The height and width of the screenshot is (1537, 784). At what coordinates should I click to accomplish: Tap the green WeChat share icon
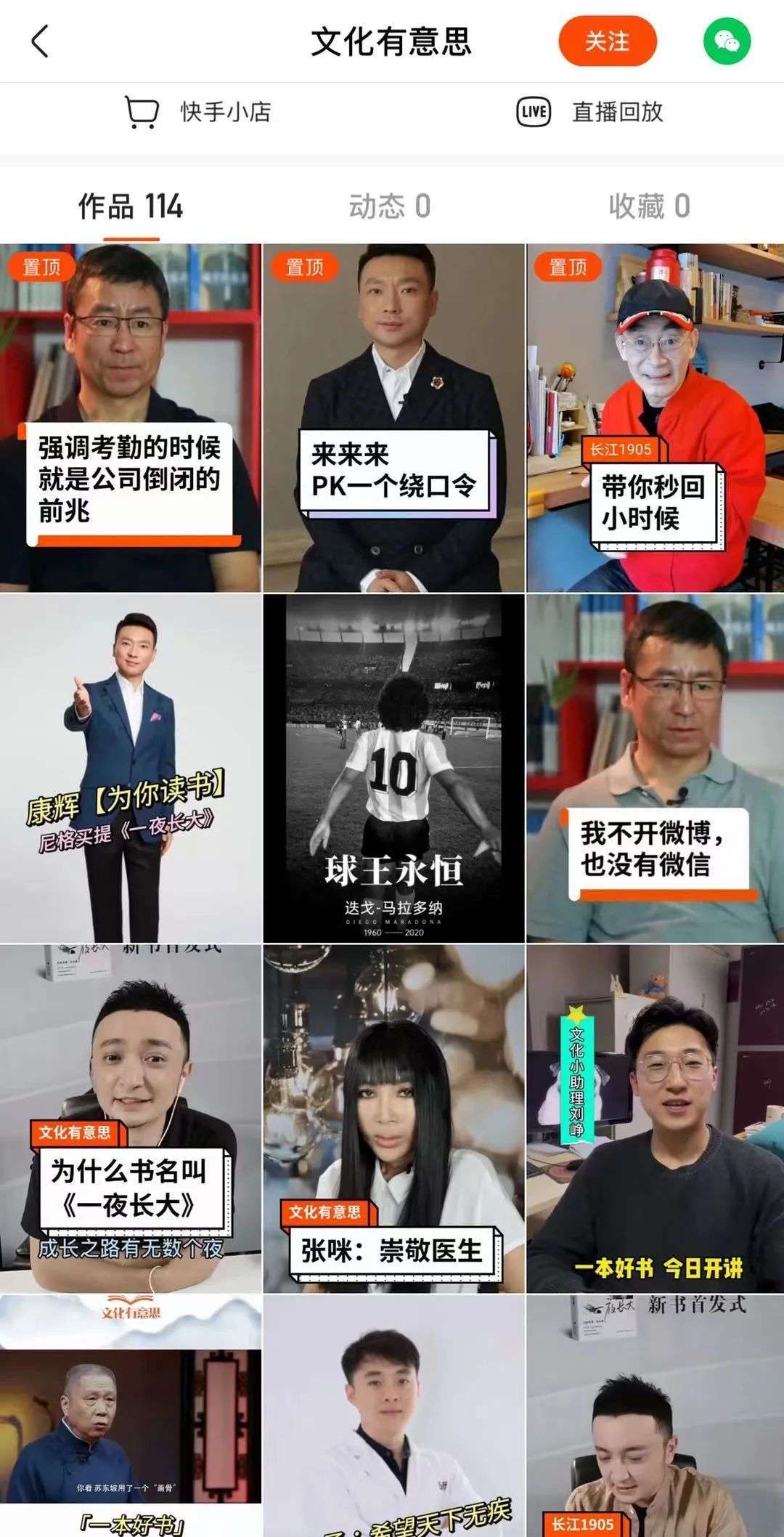pos(727,41)
